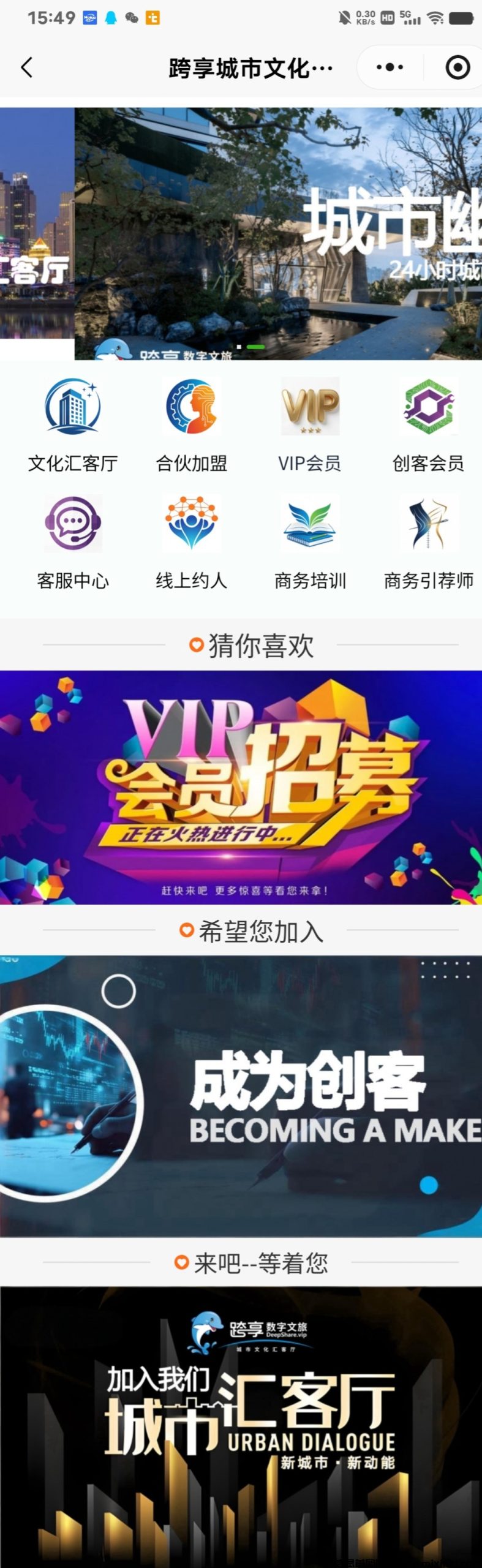
Task: Open the VIP会员招募 banner
Action: pos(241,787)
